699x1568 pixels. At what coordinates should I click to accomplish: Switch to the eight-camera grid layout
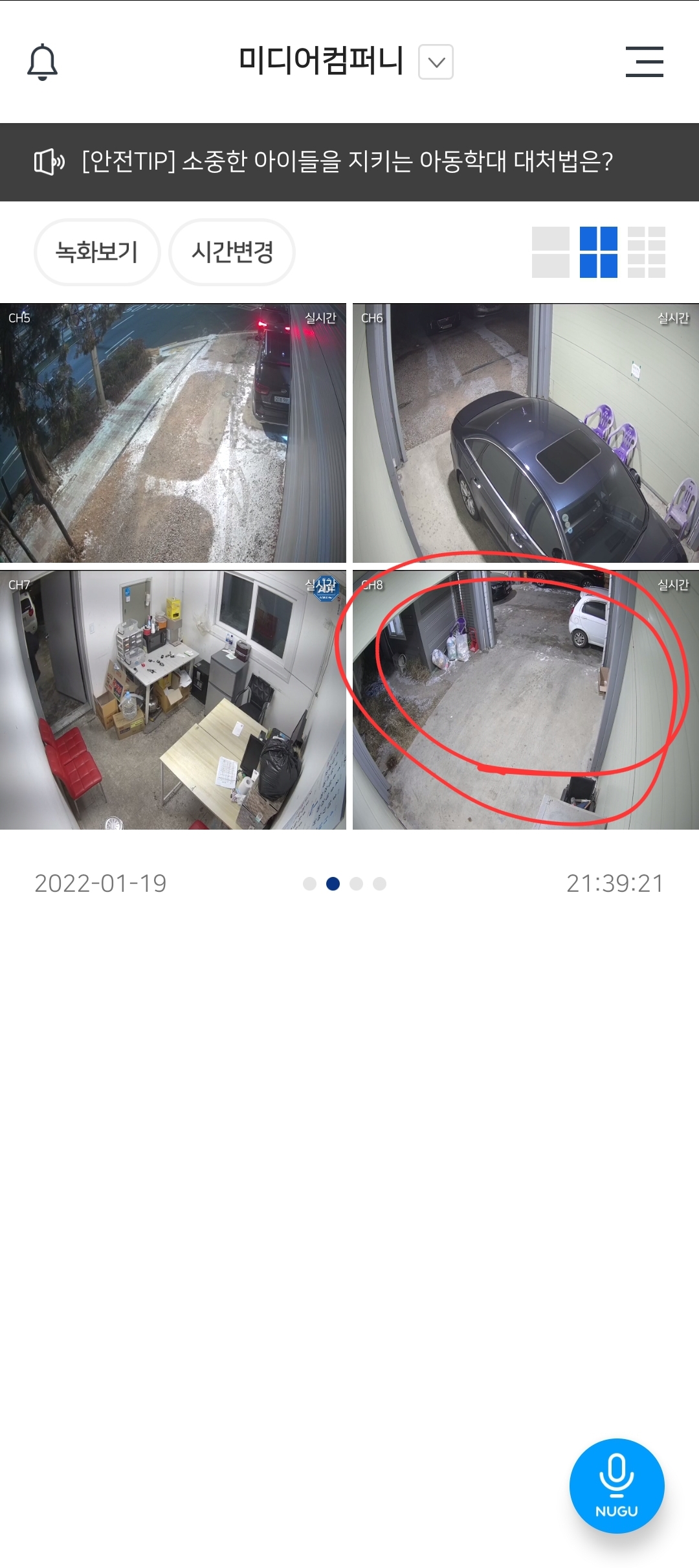pyautogui.click(x=647, y=252)
